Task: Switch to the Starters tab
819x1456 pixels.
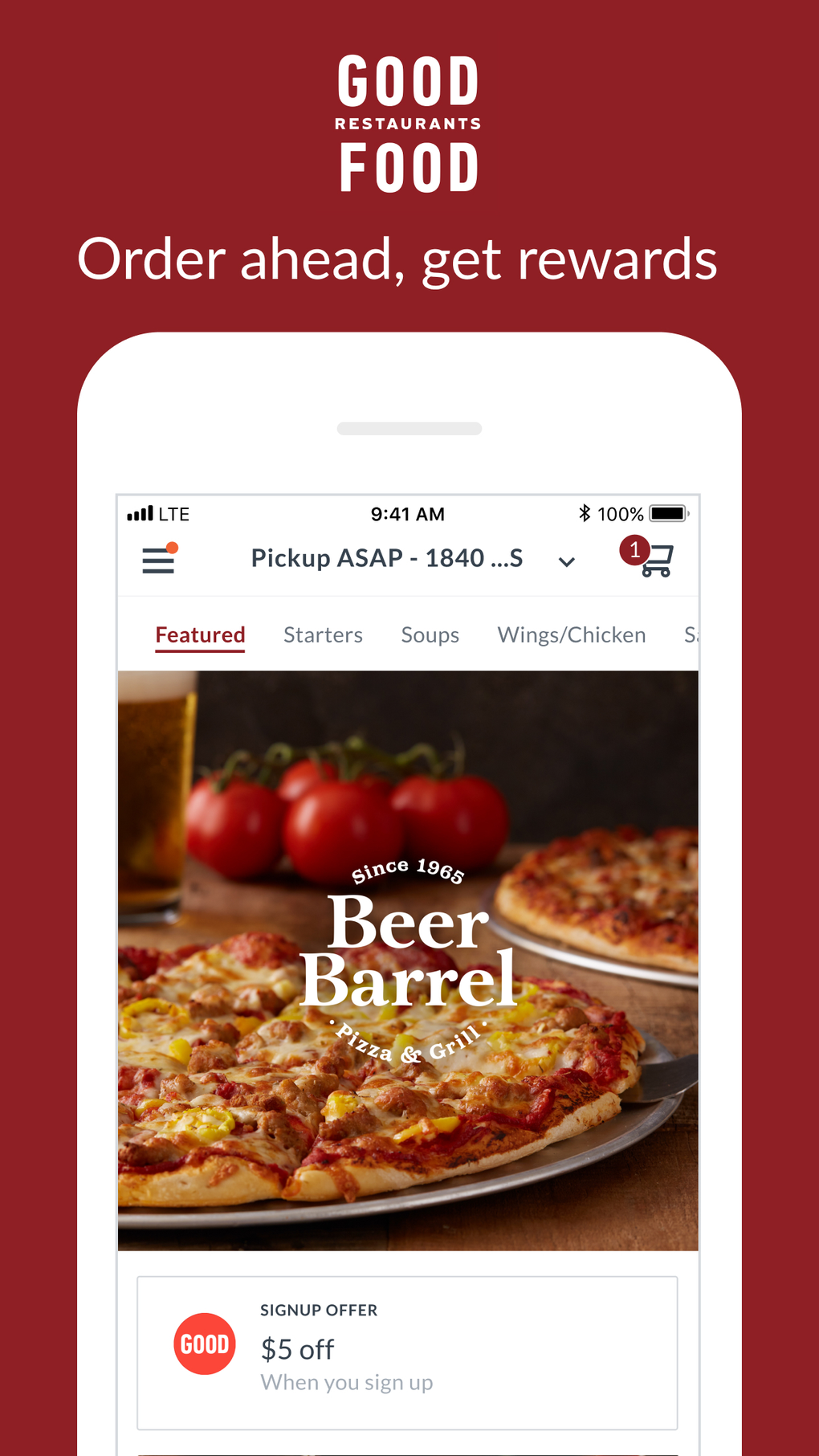Action: (x=323, y=634)
